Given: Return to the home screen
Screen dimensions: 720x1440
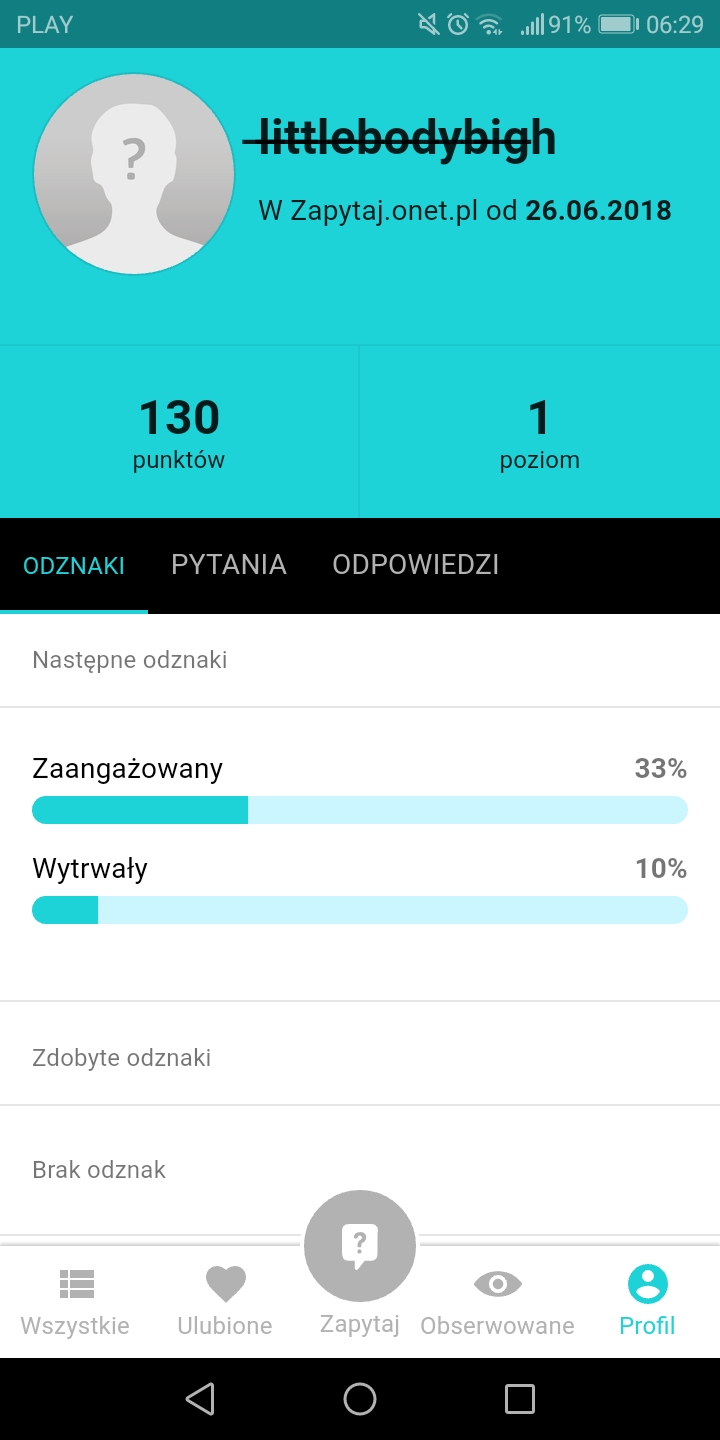Looking at the screenshot, I should pos(360,1398).
